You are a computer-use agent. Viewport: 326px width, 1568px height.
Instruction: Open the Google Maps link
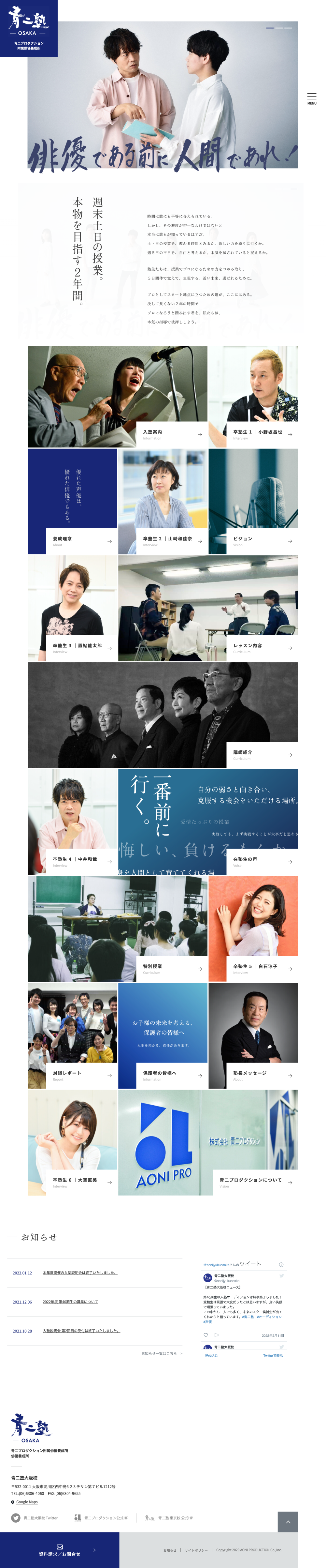coord(26,1502)
